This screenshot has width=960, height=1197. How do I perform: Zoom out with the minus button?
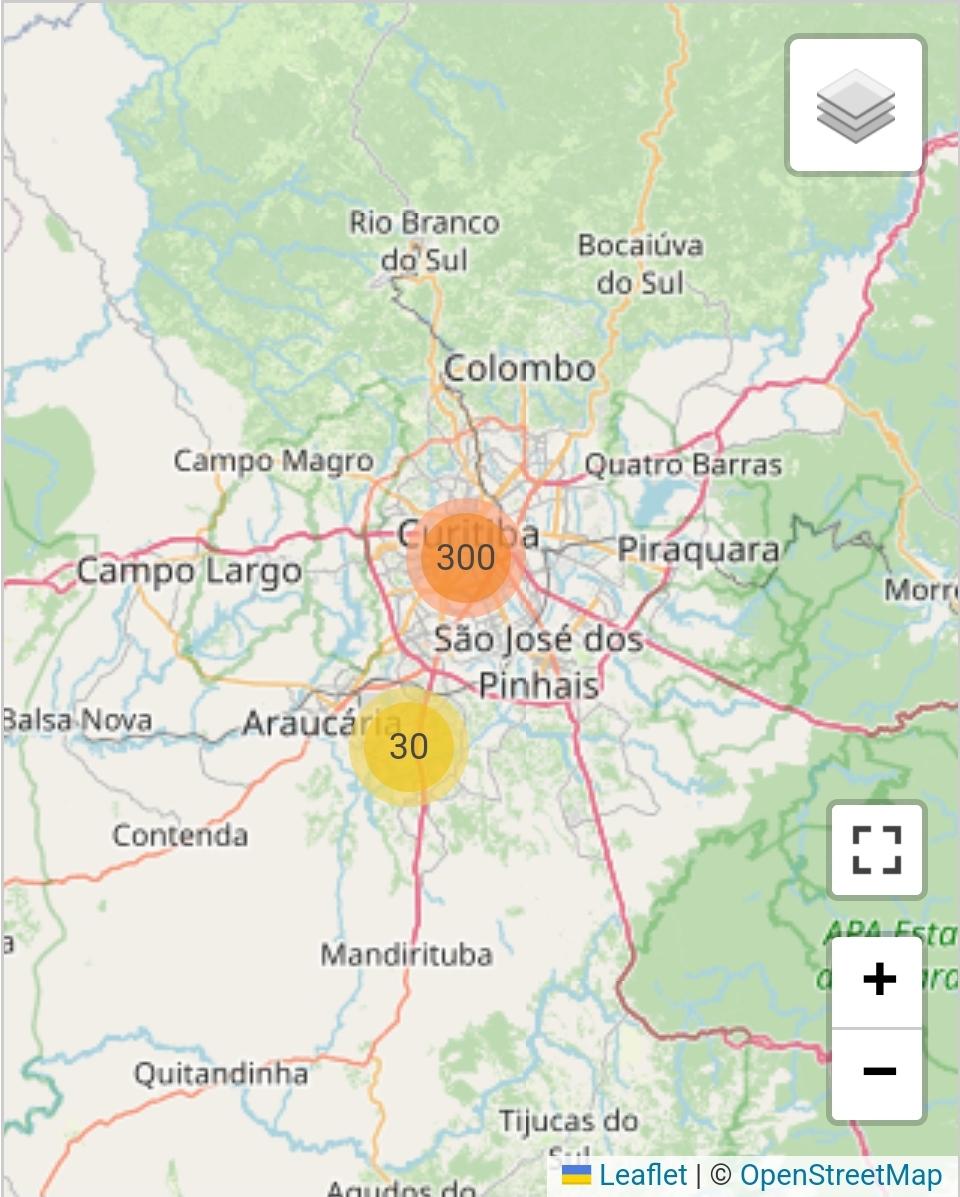[878, 1072]
